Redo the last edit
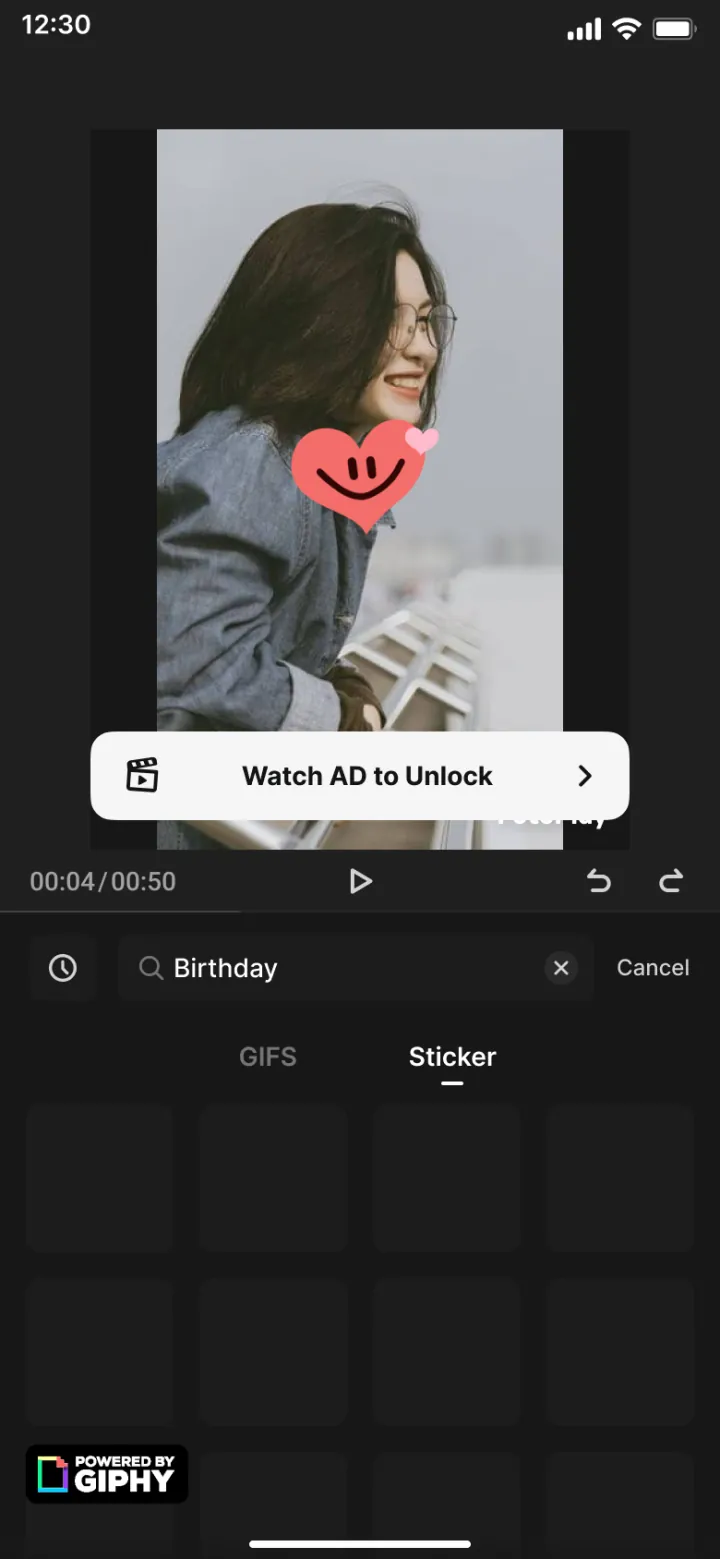The height and width of the screenshot is (1559, 720). [x=670, y=881]
